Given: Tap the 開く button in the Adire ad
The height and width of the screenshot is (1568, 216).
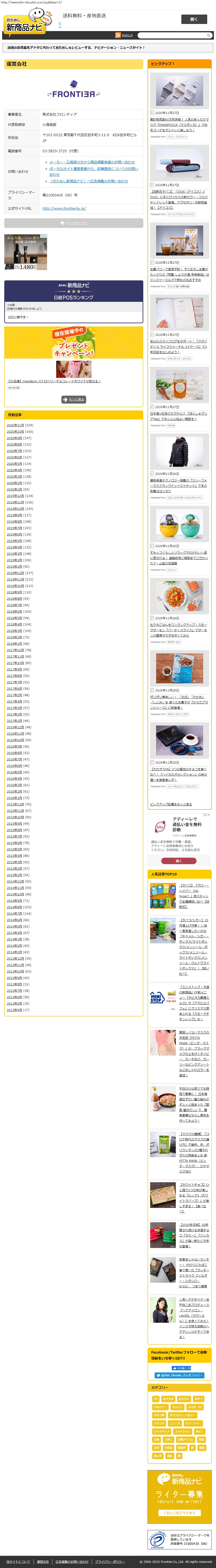Looking at the screenshot, I should (179, 861).
